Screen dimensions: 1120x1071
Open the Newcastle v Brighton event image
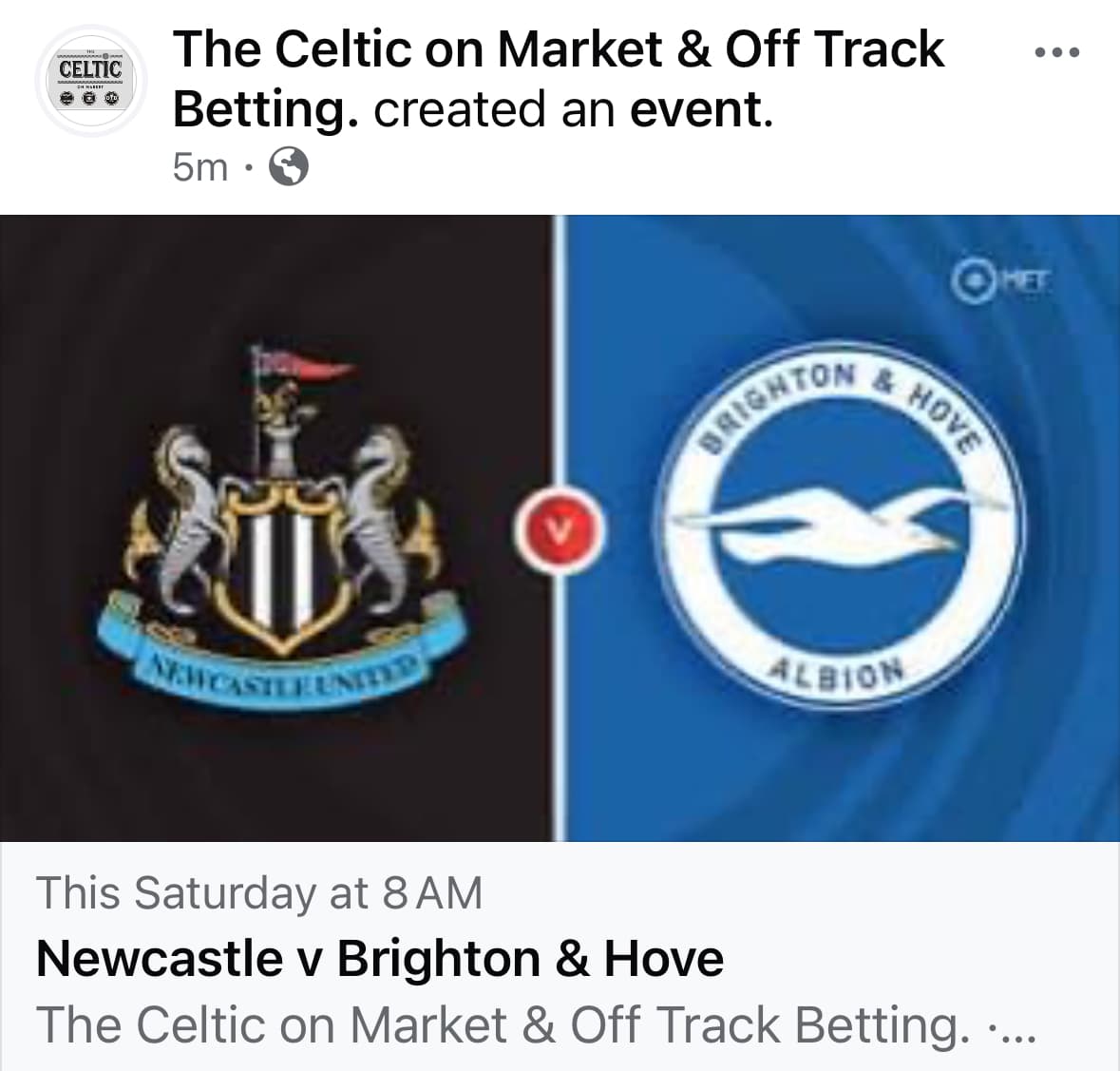click(560, 527)
